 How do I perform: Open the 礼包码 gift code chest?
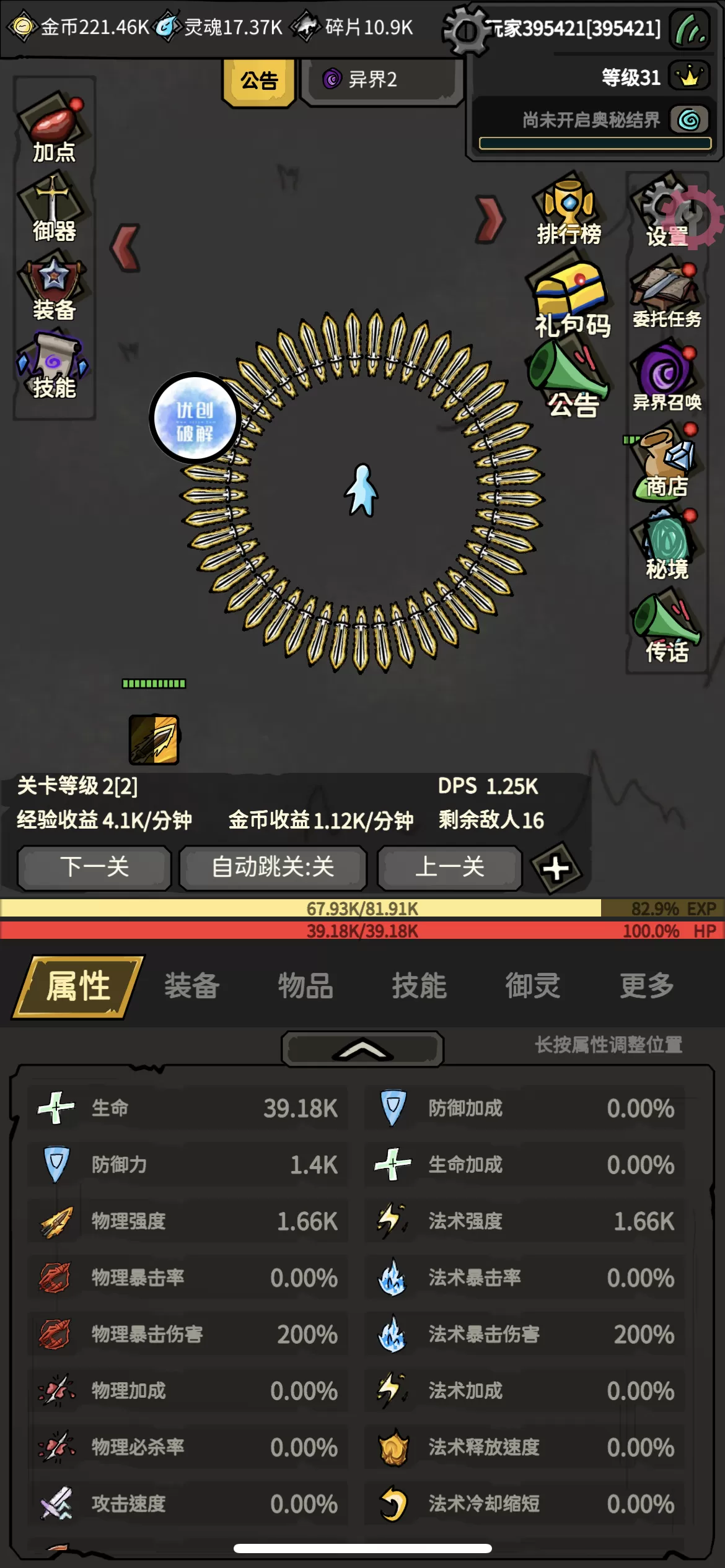[571, 297]
